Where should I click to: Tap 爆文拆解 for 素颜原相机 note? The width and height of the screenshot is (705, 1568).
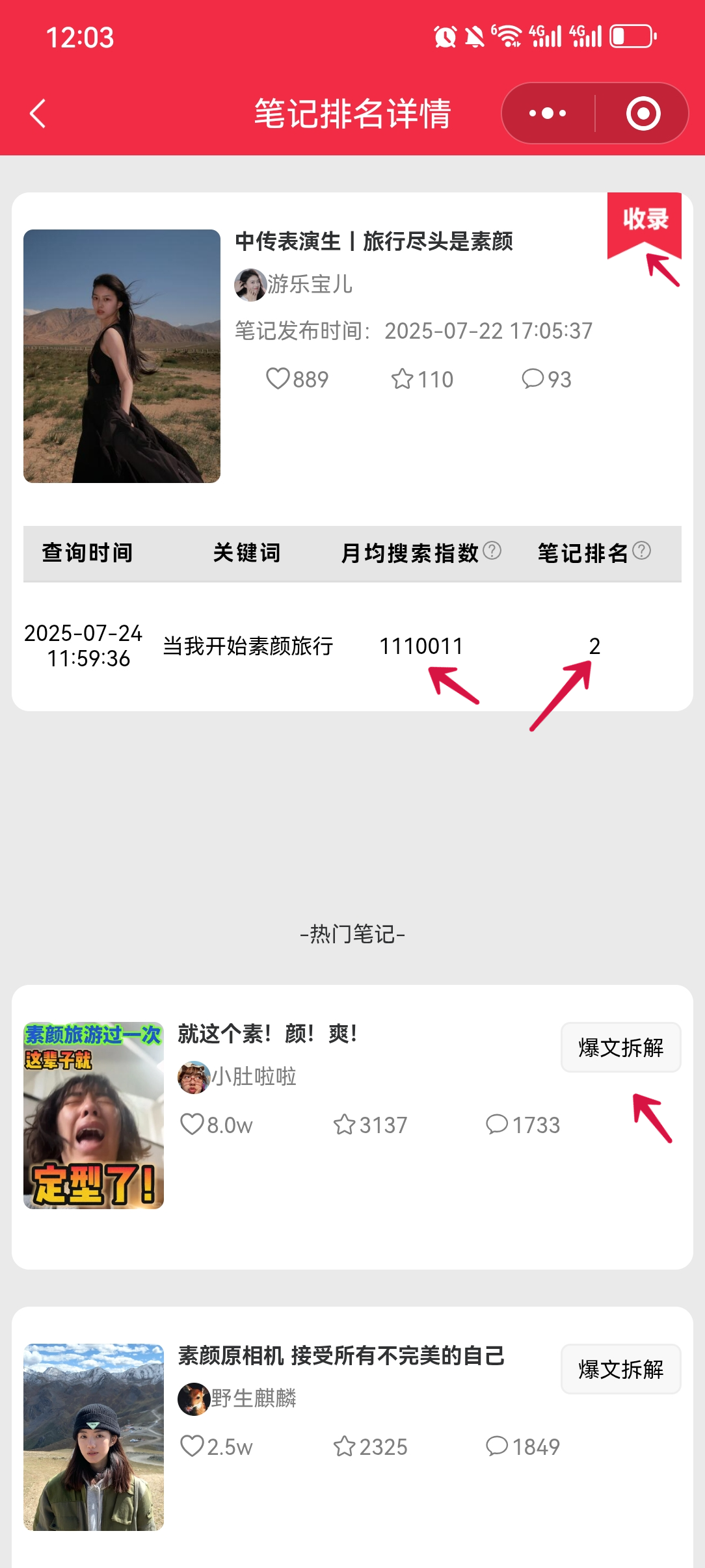(x=620, y=1368)
